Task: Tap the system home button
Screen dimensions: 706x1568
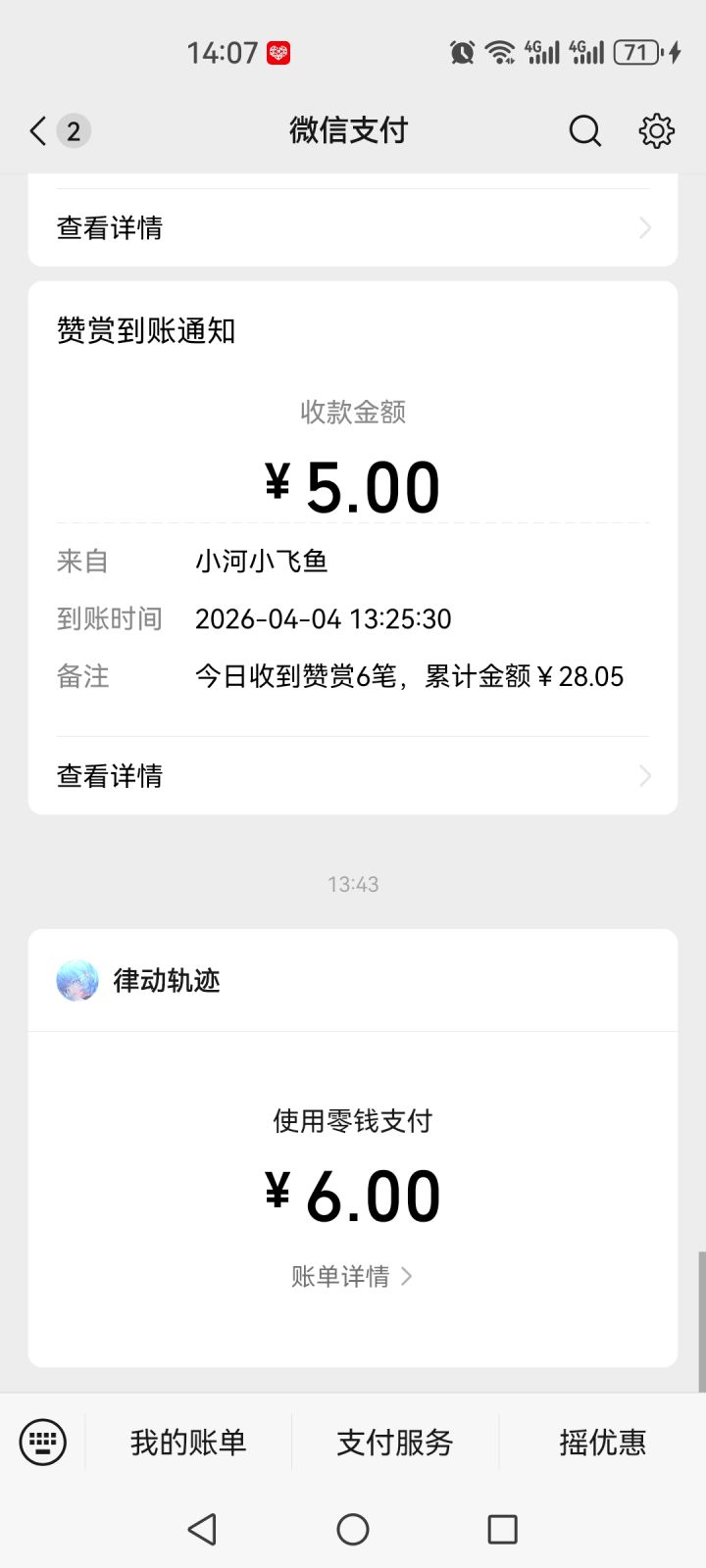Action: coord(353,1529)
